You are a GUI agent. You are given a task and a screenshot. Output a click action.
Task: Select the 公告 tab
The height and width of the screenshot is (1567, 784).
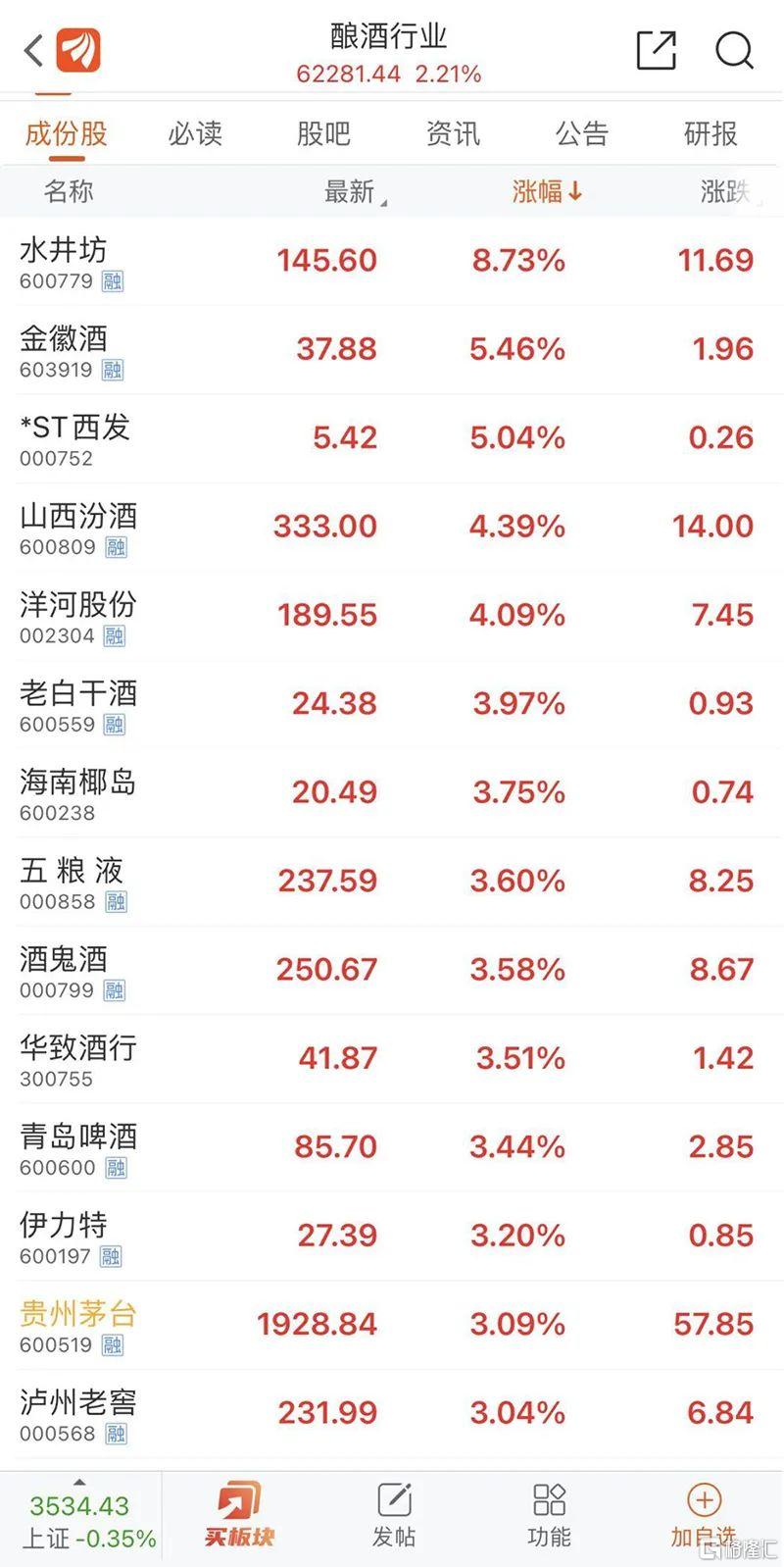(582, 133)
